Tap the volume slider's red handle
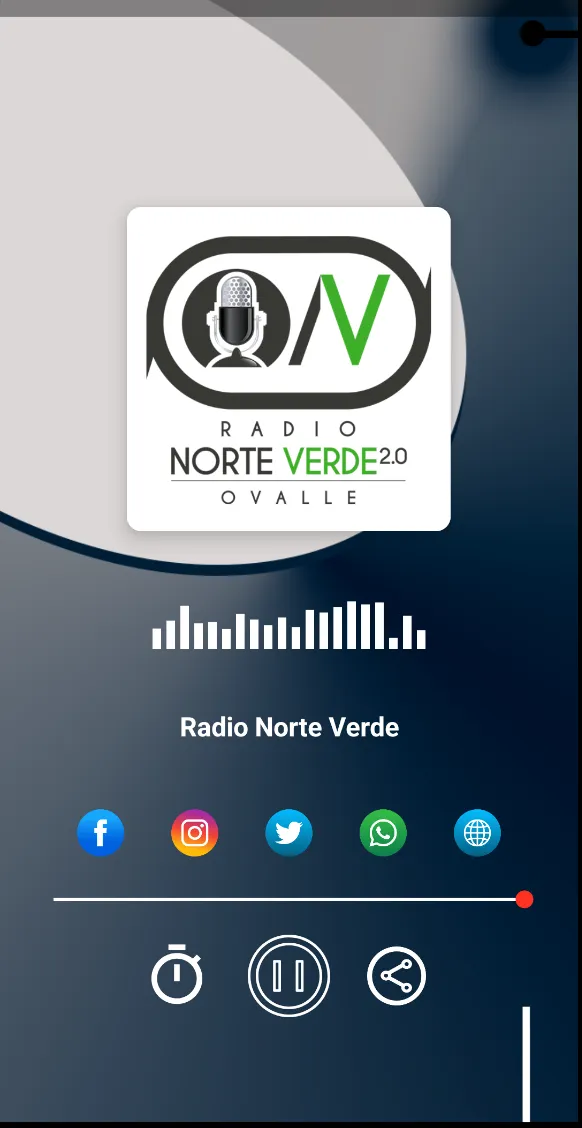 tap(524, 899)
